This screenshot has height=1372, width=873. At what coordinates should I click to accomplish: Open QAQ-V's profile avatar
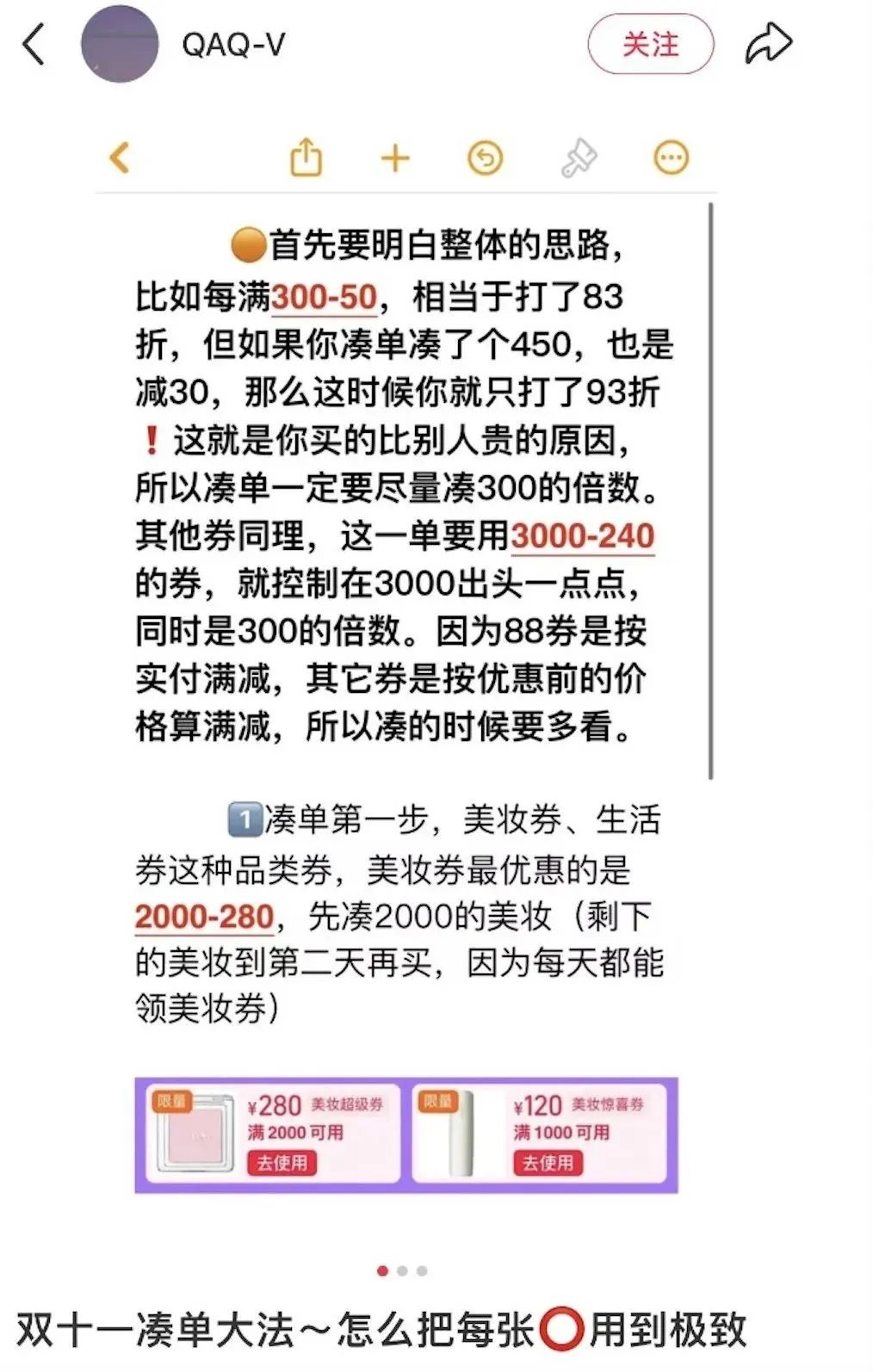click(x=119, y=45)
